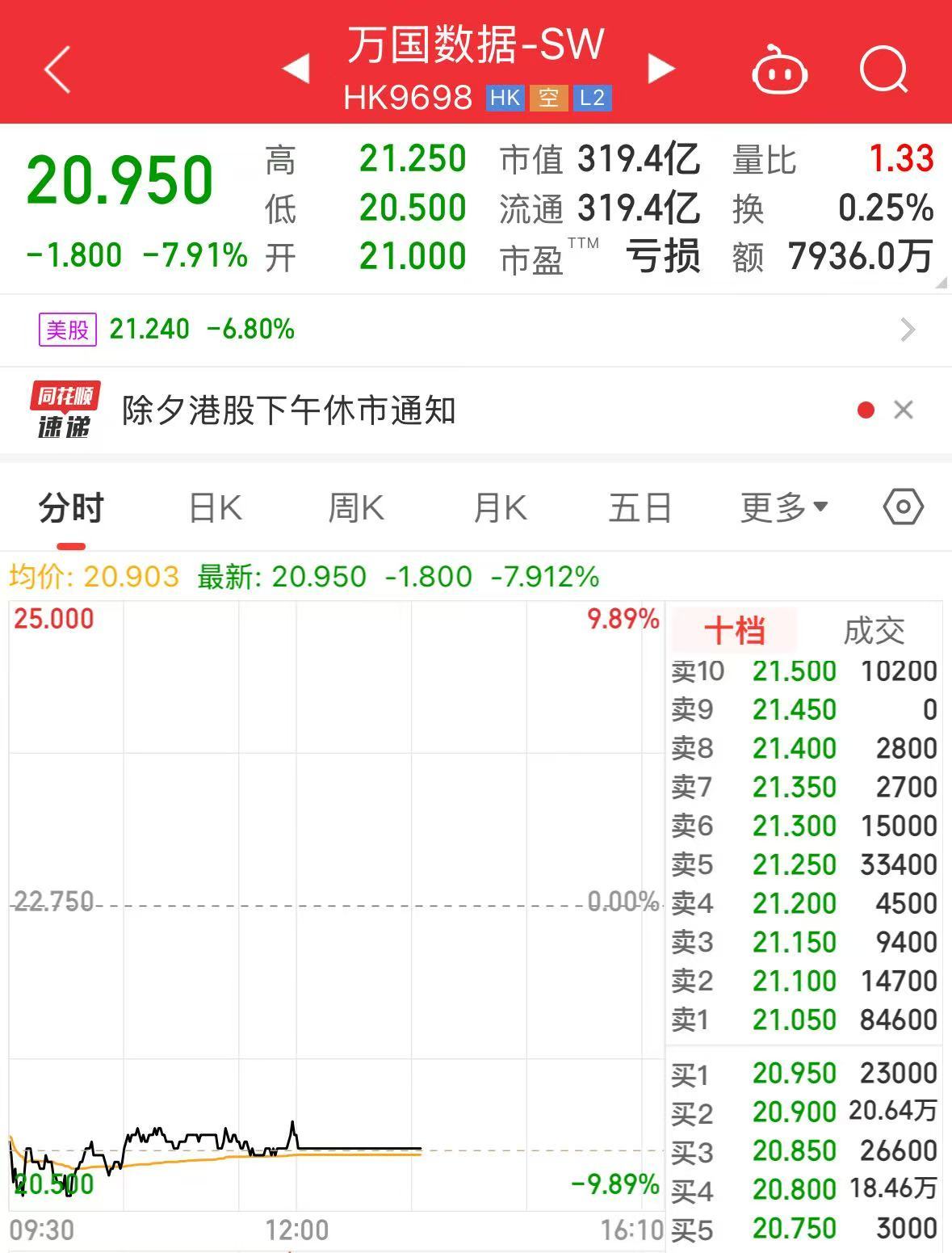The image size is (952, 1253).
Task: Open the 更多 dropdown menu
Action: point(781,507)
